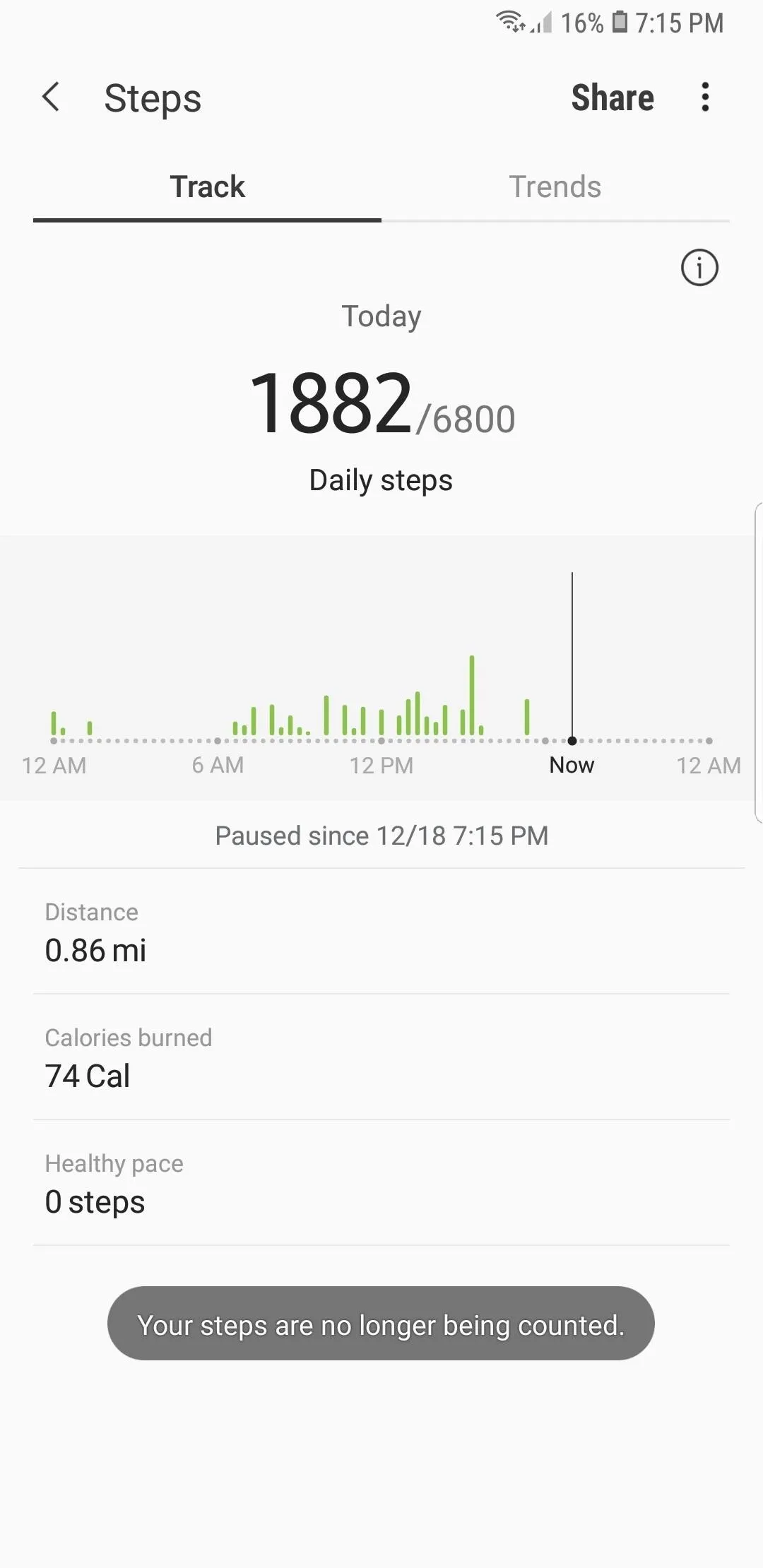
Task: Open the more options menu
Action: point(704,97)
